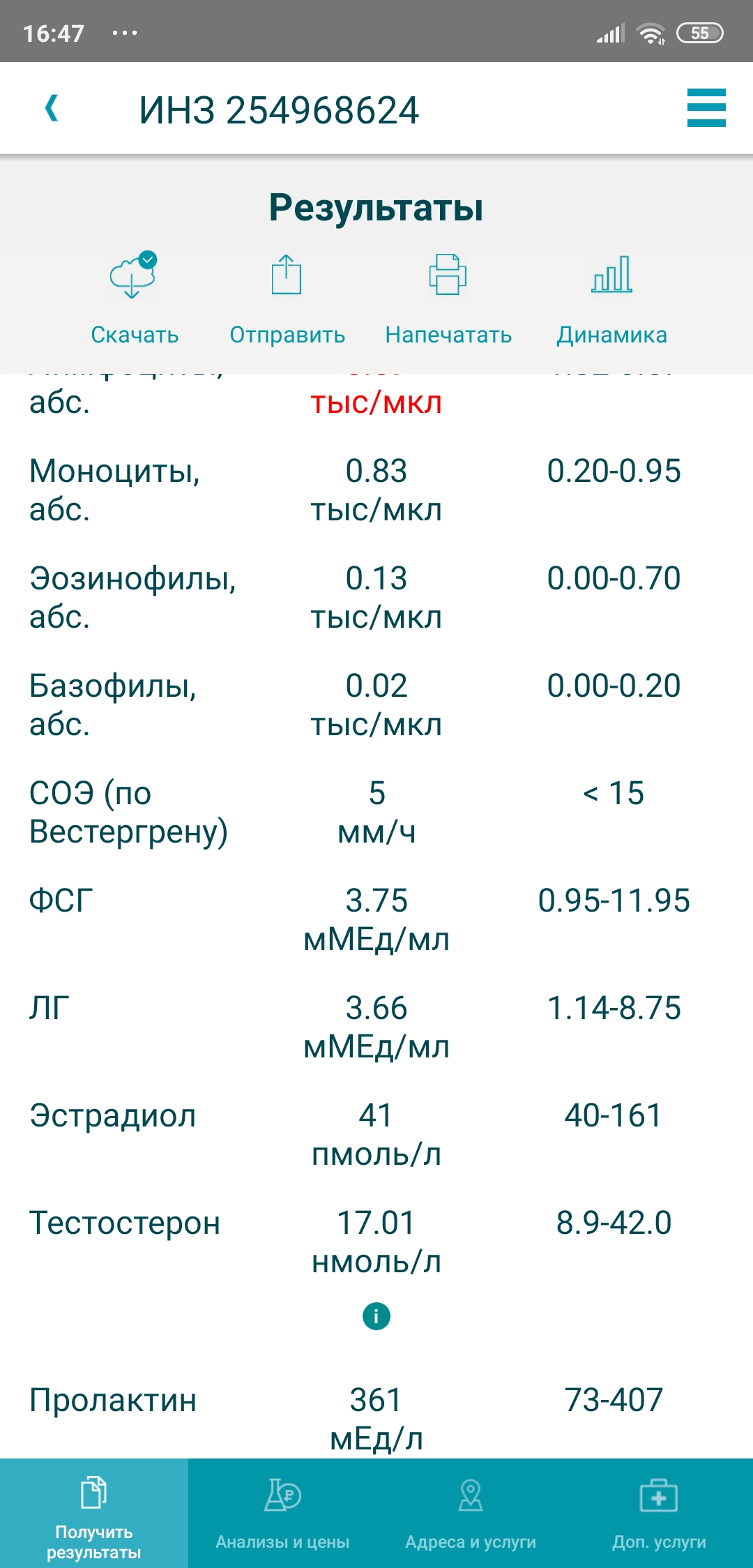Viewport: 753px width, 1568px height.
Task: Go back using the top-left arrow
Action: click(52, 109)
